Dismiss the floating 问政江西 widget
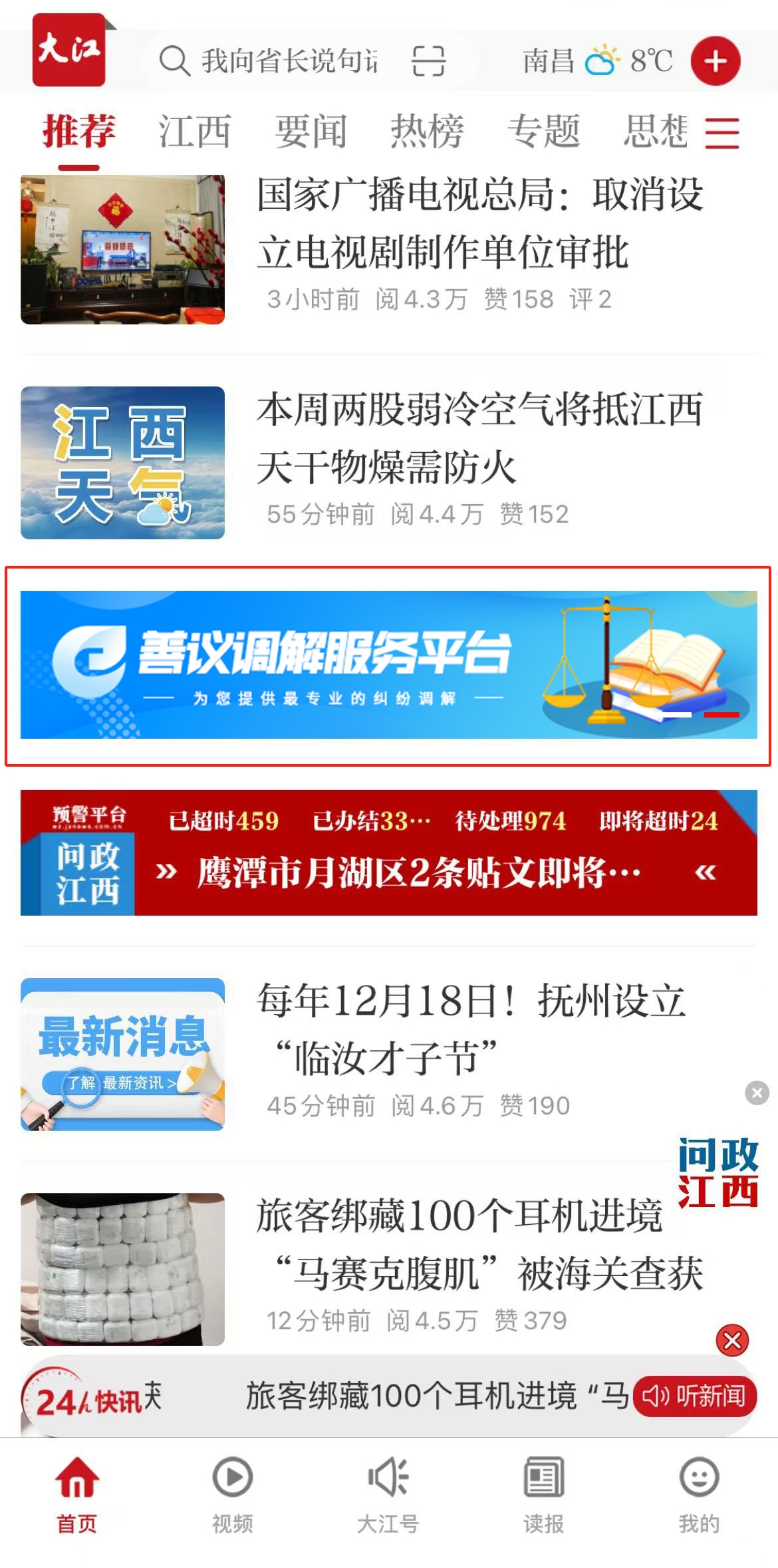Image resolution: width=778 pixels, height=1568 pixels. tap(757, 1093)
